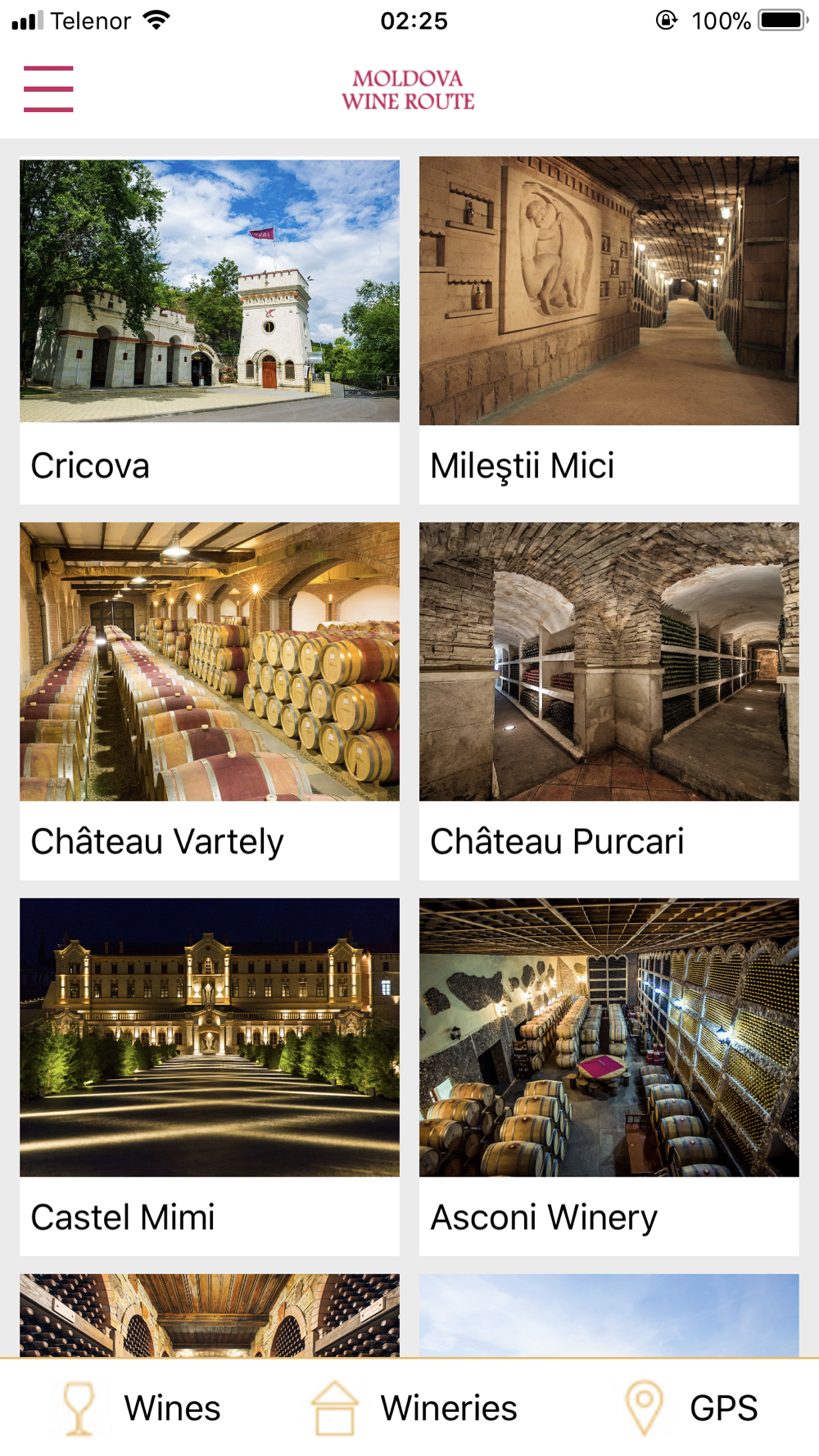
Task: Open the hamburger menu
Action: (x=48, y=88)
